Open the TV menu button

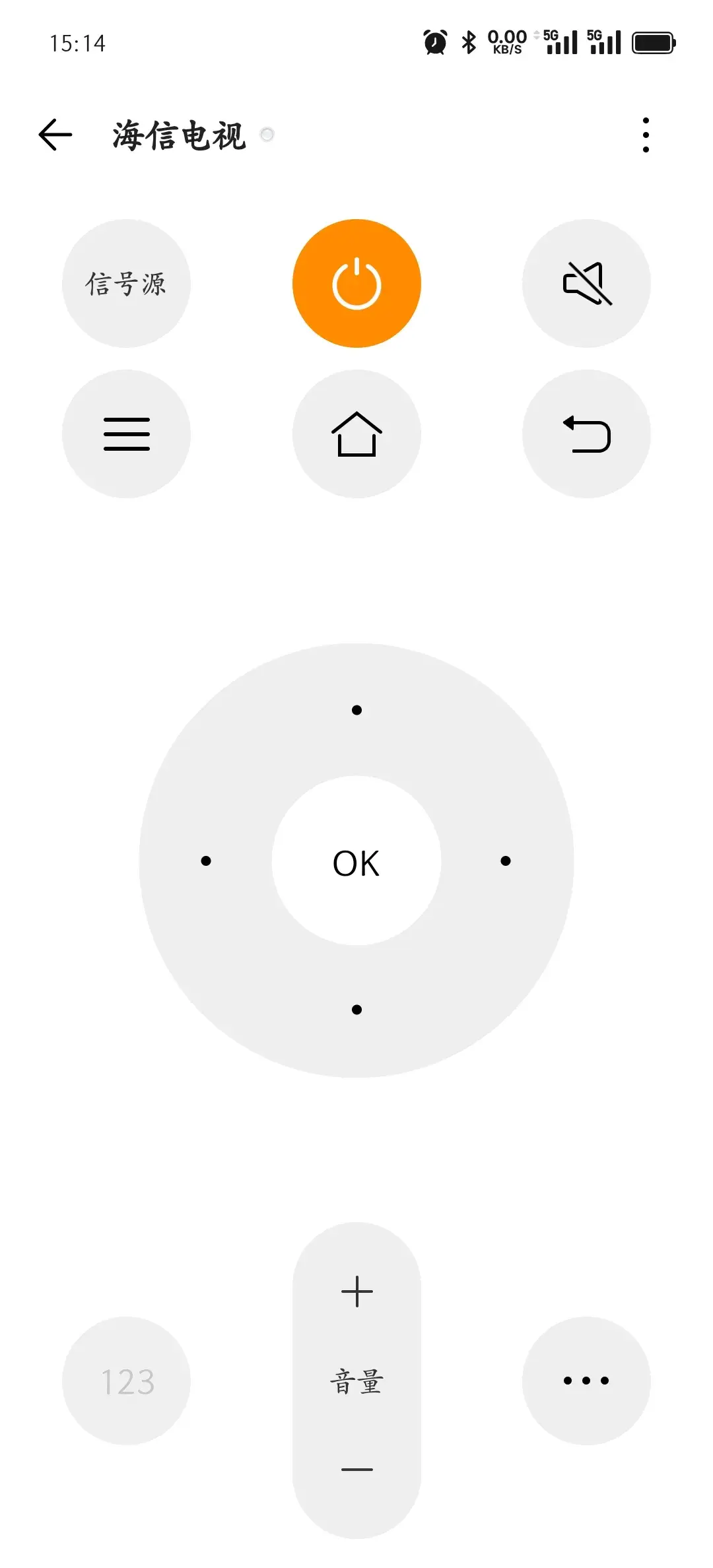126,434
